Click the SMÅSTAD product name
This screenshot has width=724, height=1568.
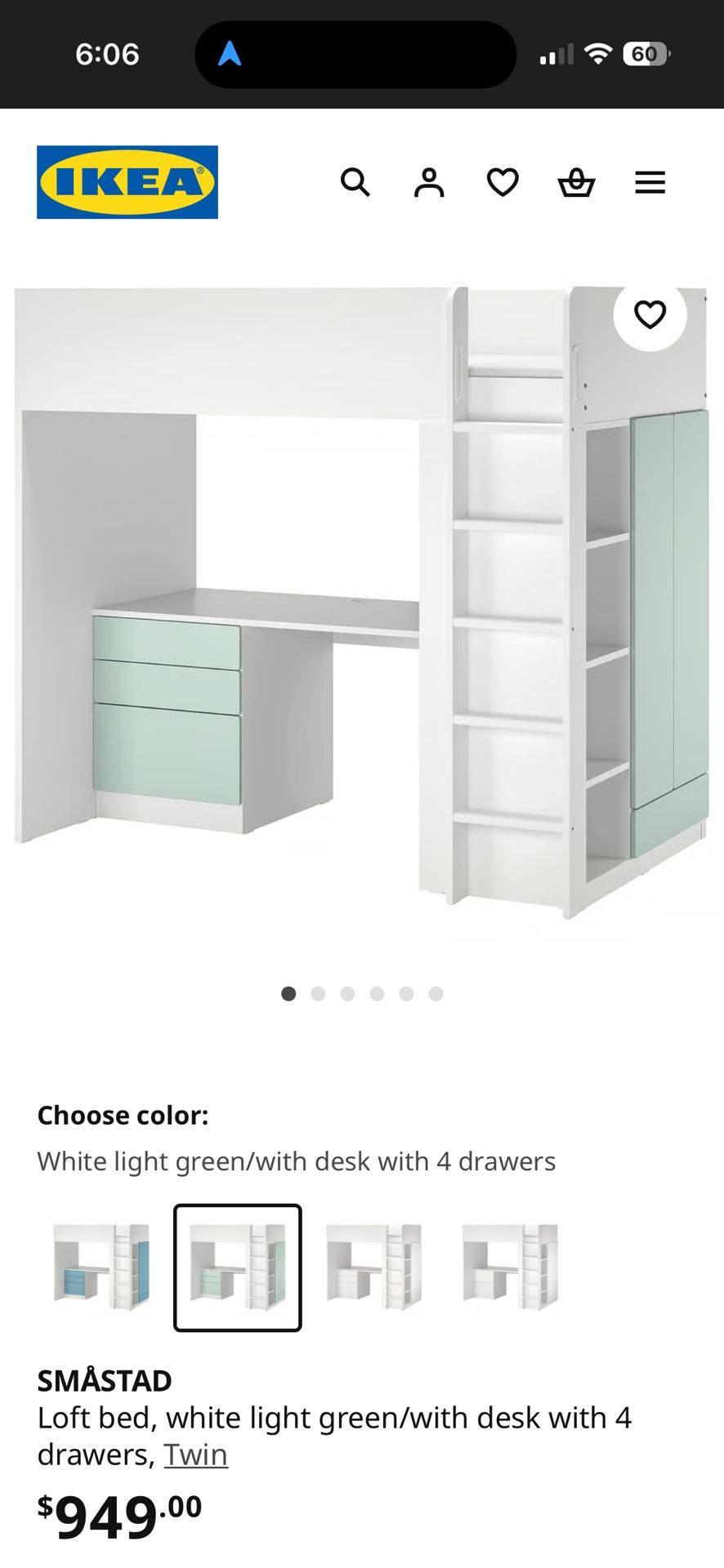click(x=104, y=1380)
